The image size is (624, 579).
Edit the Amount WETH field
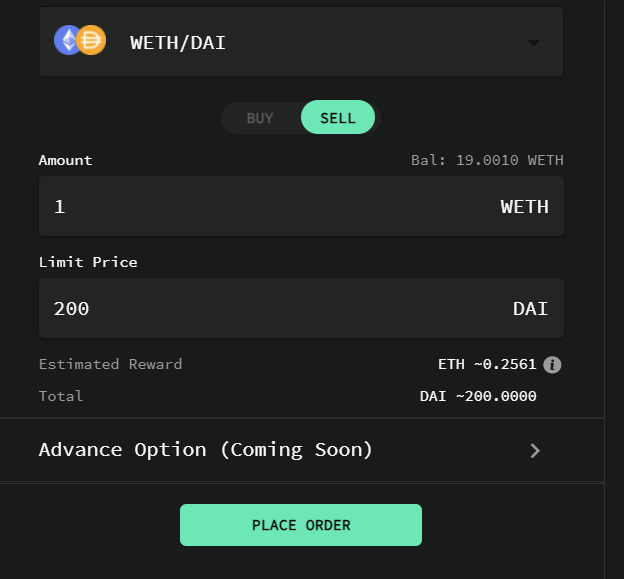[x=270, y=207]
